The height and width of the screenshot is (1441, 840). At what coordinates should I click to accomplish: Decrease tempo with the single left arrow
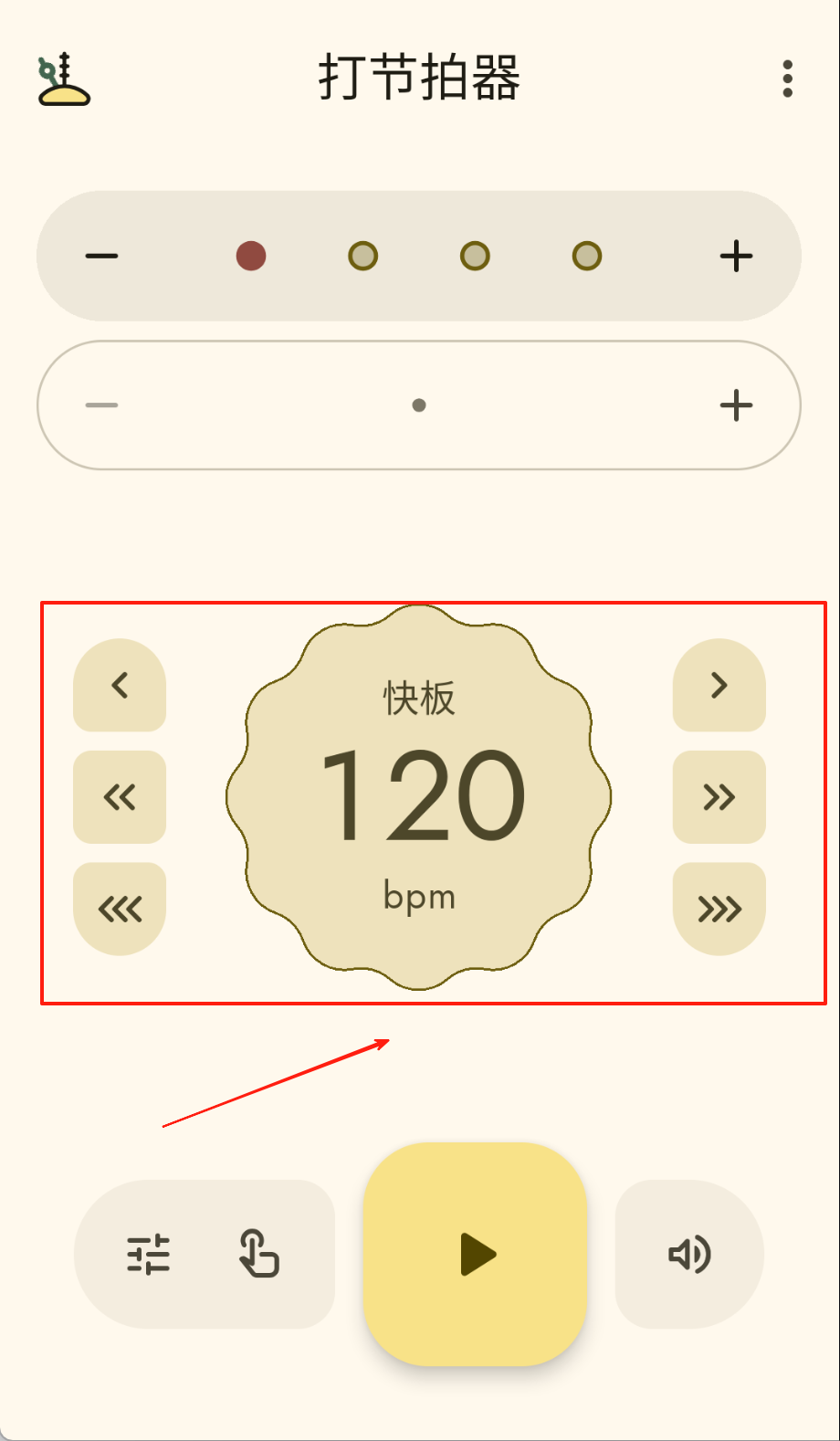(120, 685)
